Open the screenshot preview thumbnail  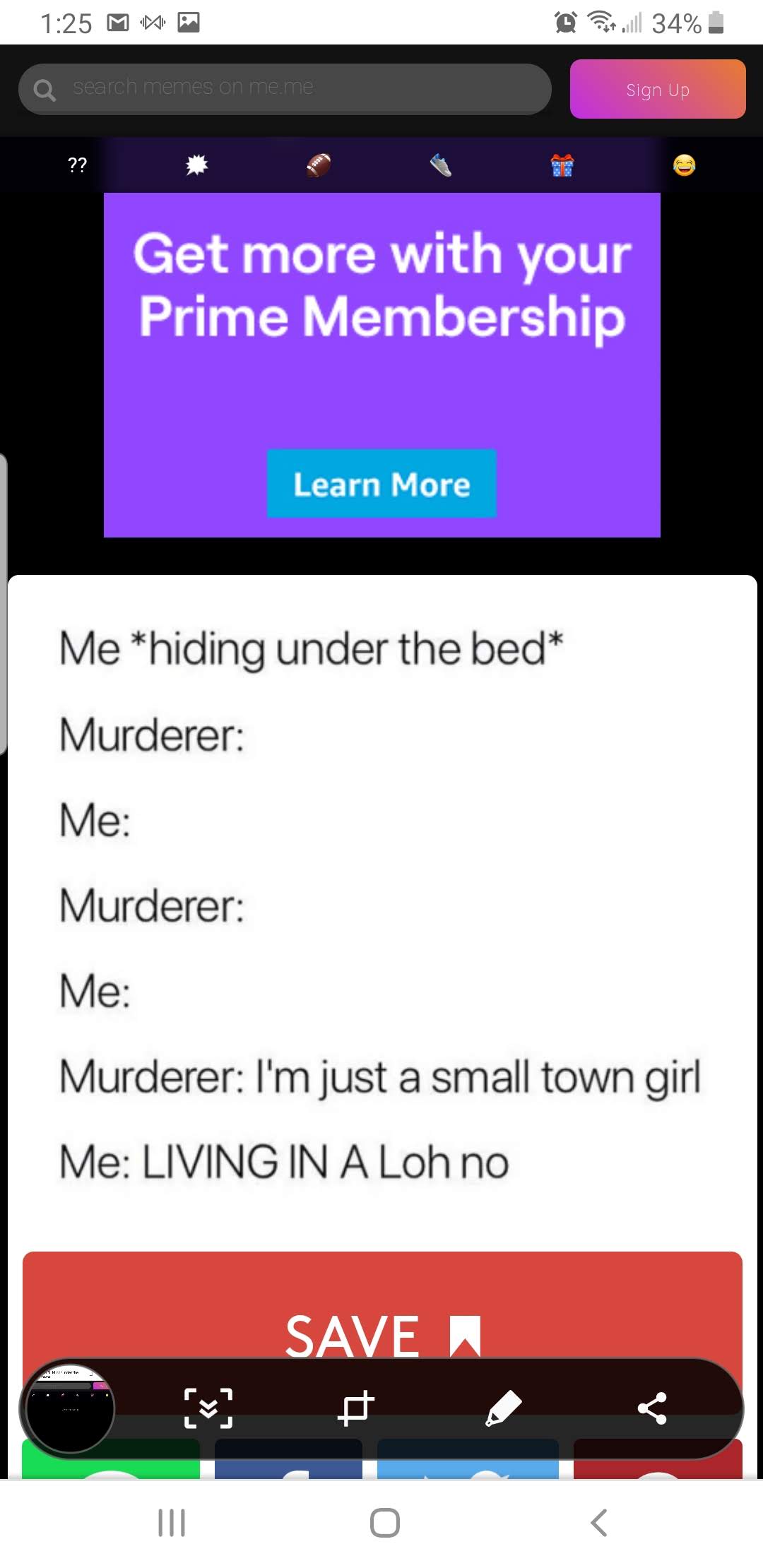point(70,1408)
